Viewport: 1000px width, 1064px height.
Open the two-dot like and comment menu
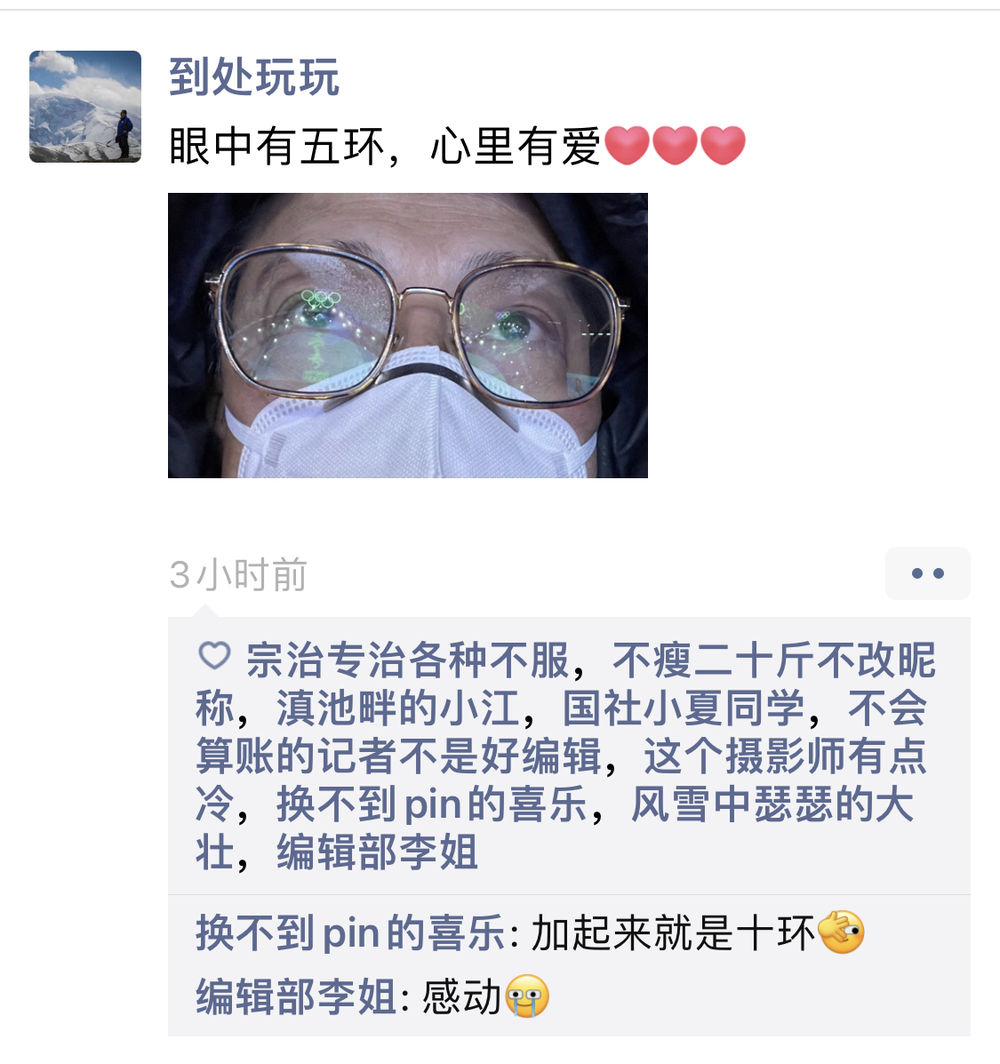tap(927, 573)
